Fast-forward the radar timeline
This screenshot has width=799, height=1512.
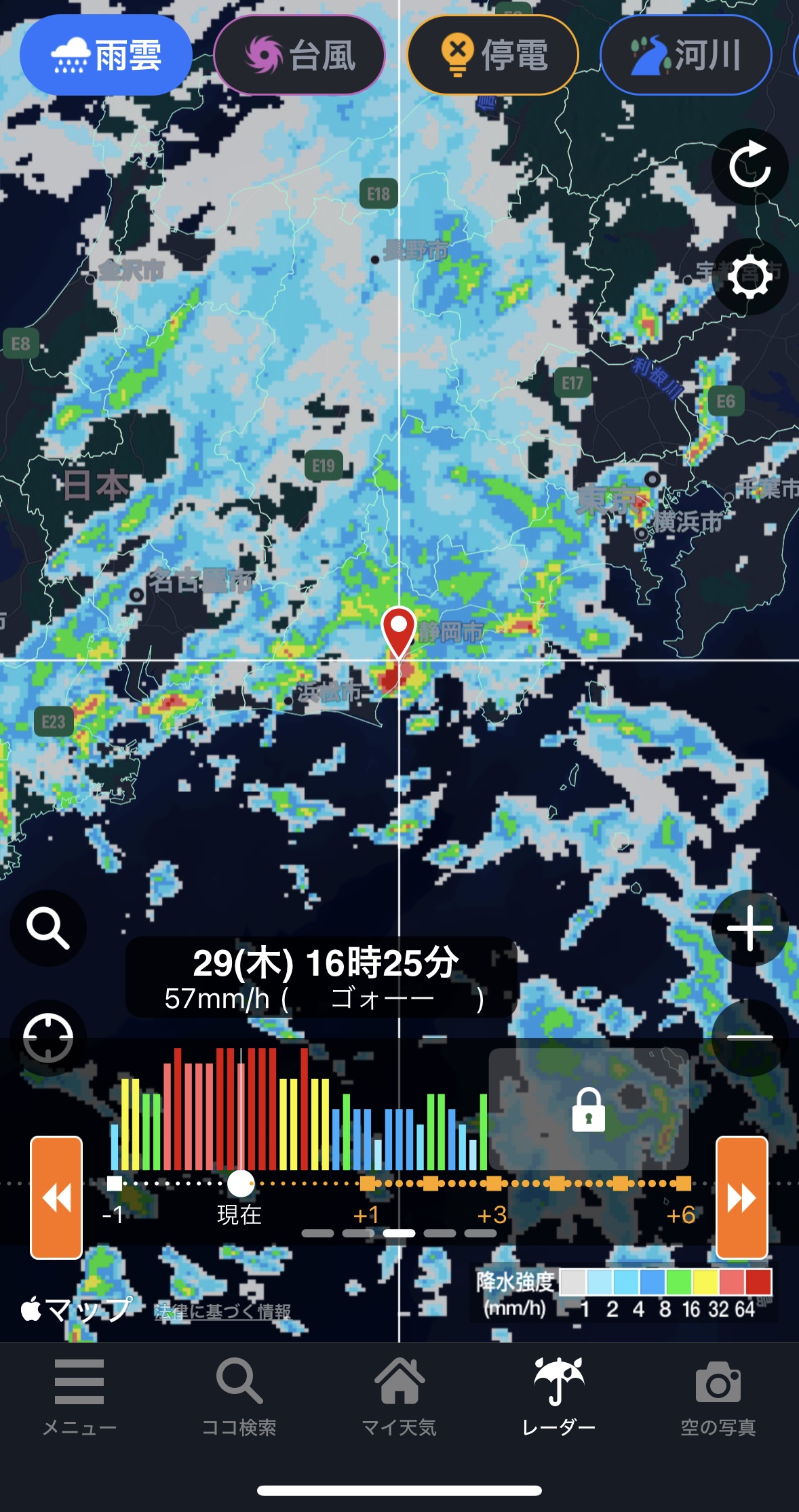tap(742, 1197)
